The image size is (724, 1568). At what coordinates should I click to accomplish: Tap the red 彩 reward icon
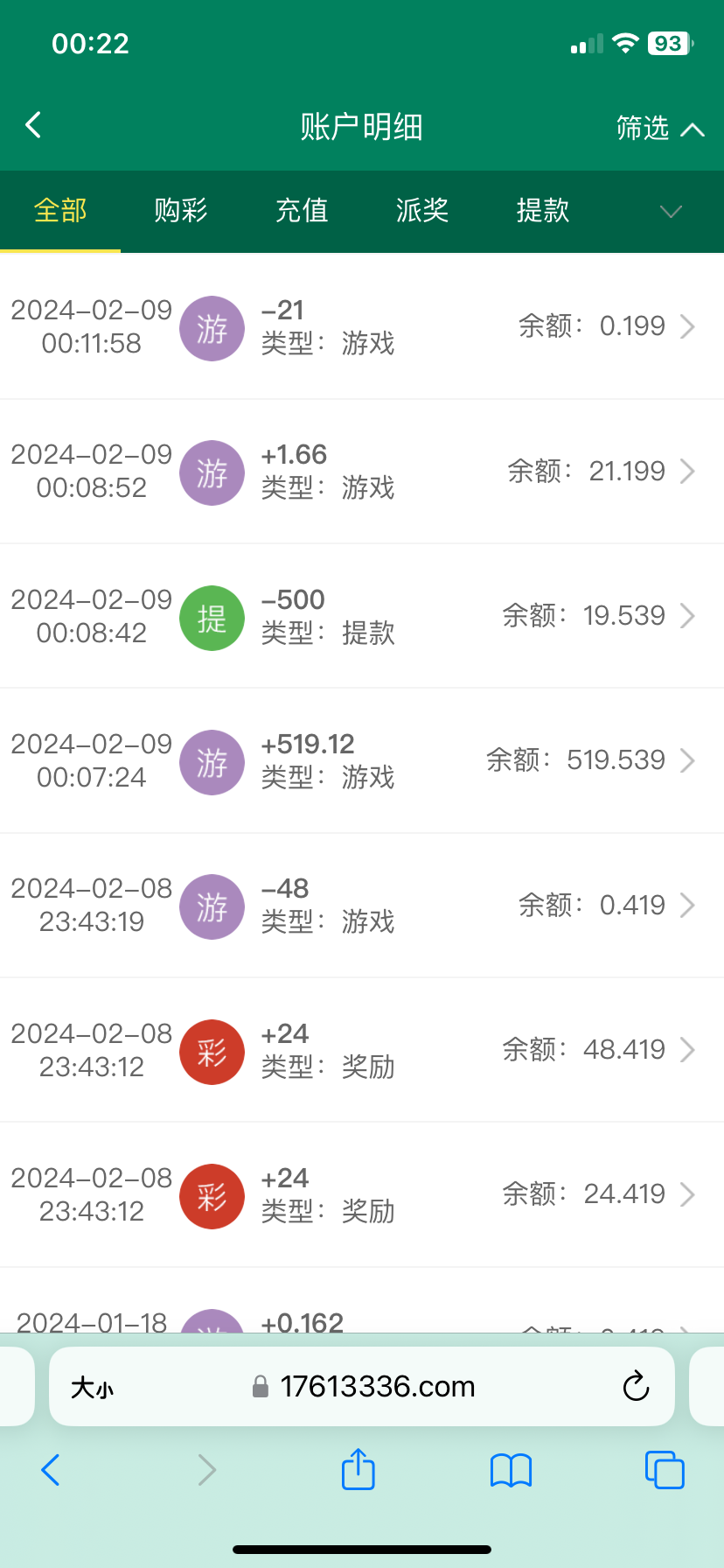212,1052
